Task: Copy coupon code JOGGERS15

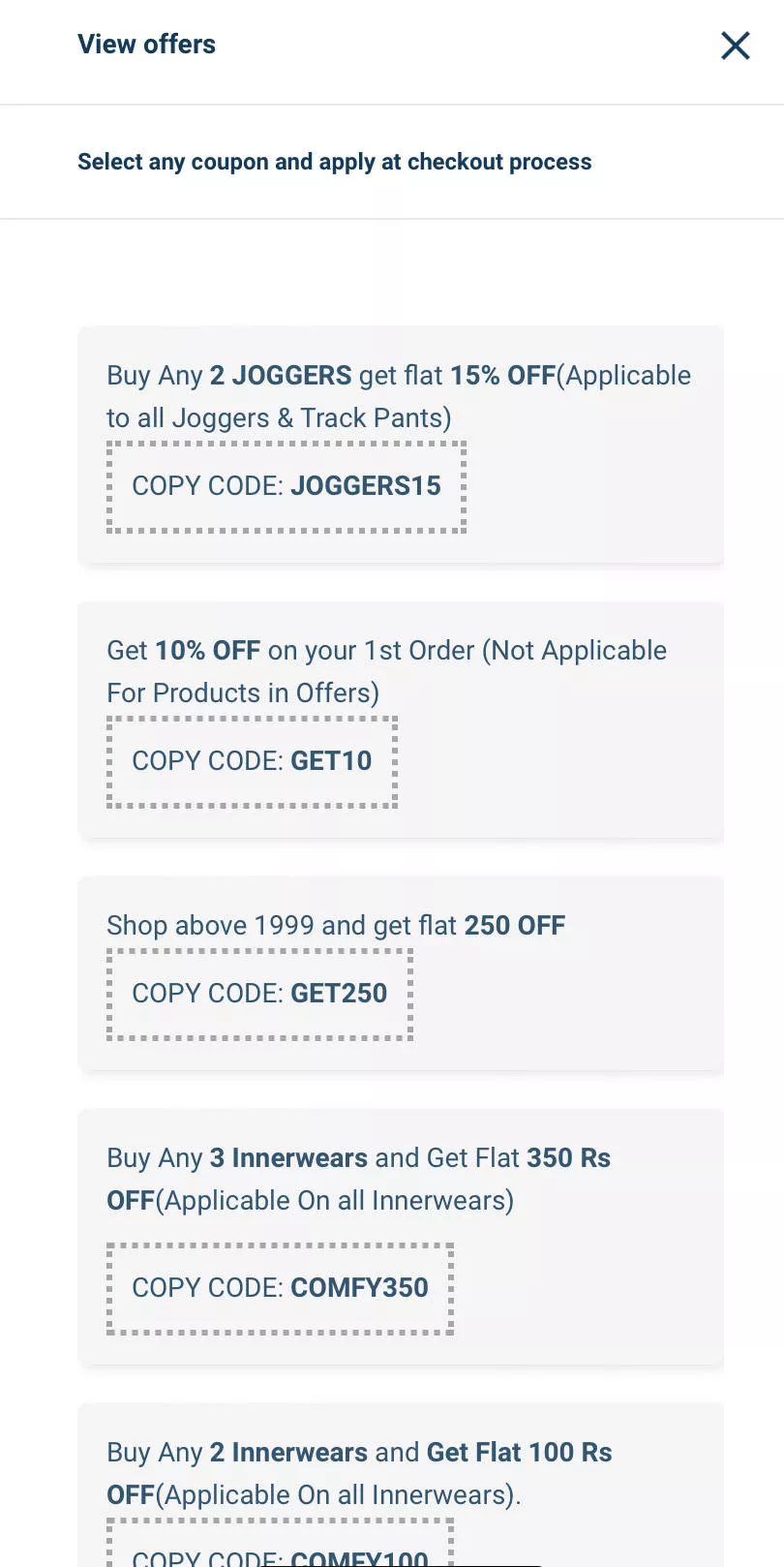Action: point(286,486)
